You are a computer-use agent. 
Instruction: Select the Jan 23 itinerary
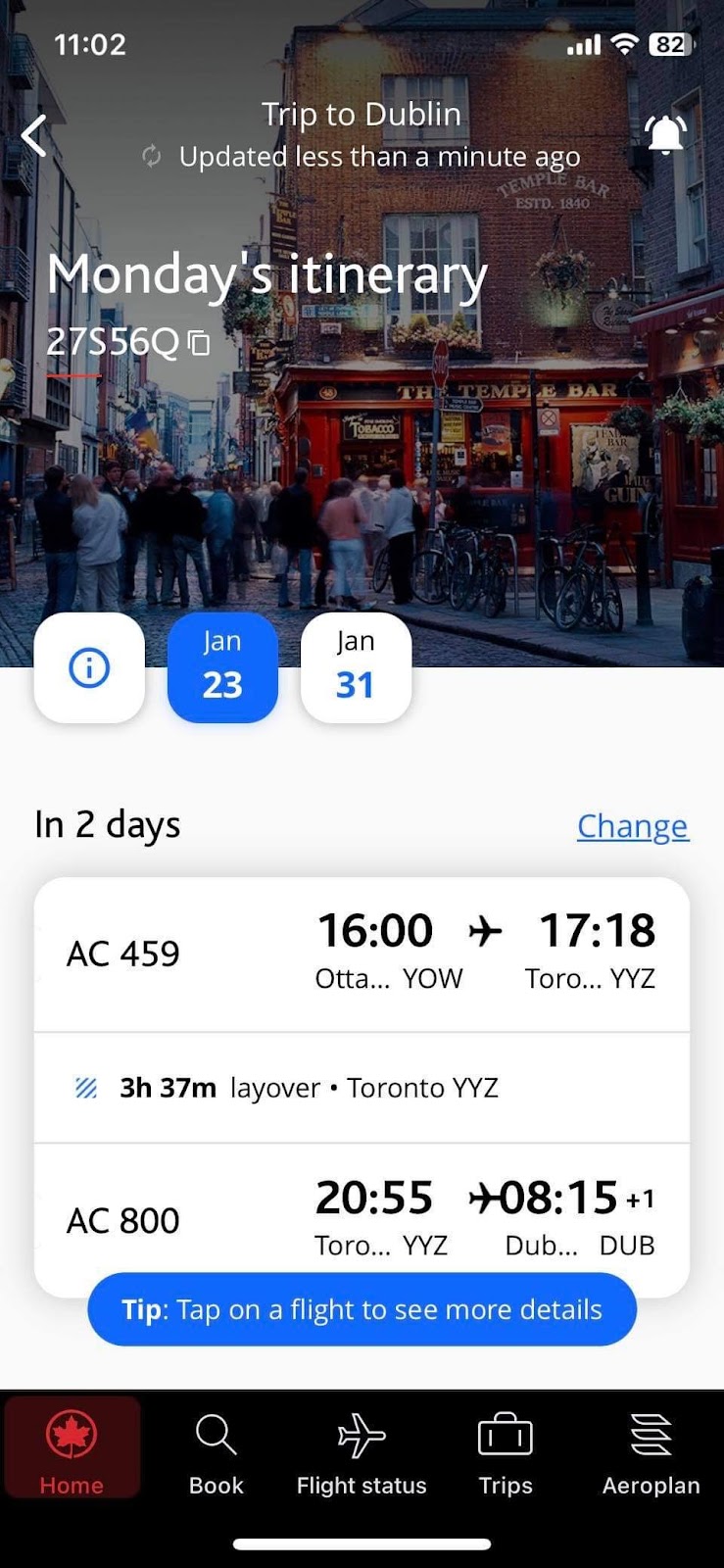point(222,668)
